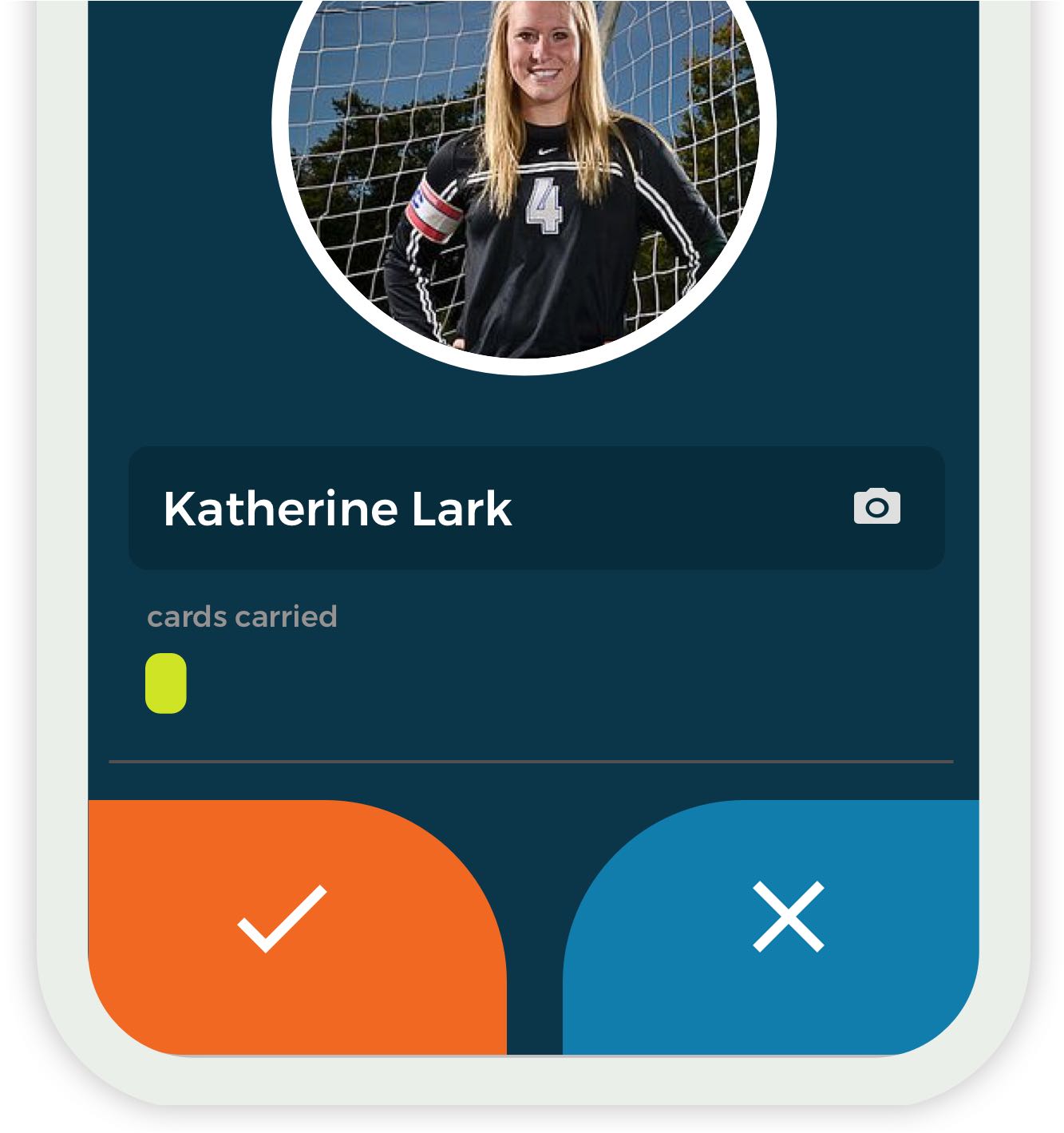Tap the camera icon to change photo
Image resolution: width=1064 pixels, height=1133 pixels.
tap(876, 507)
